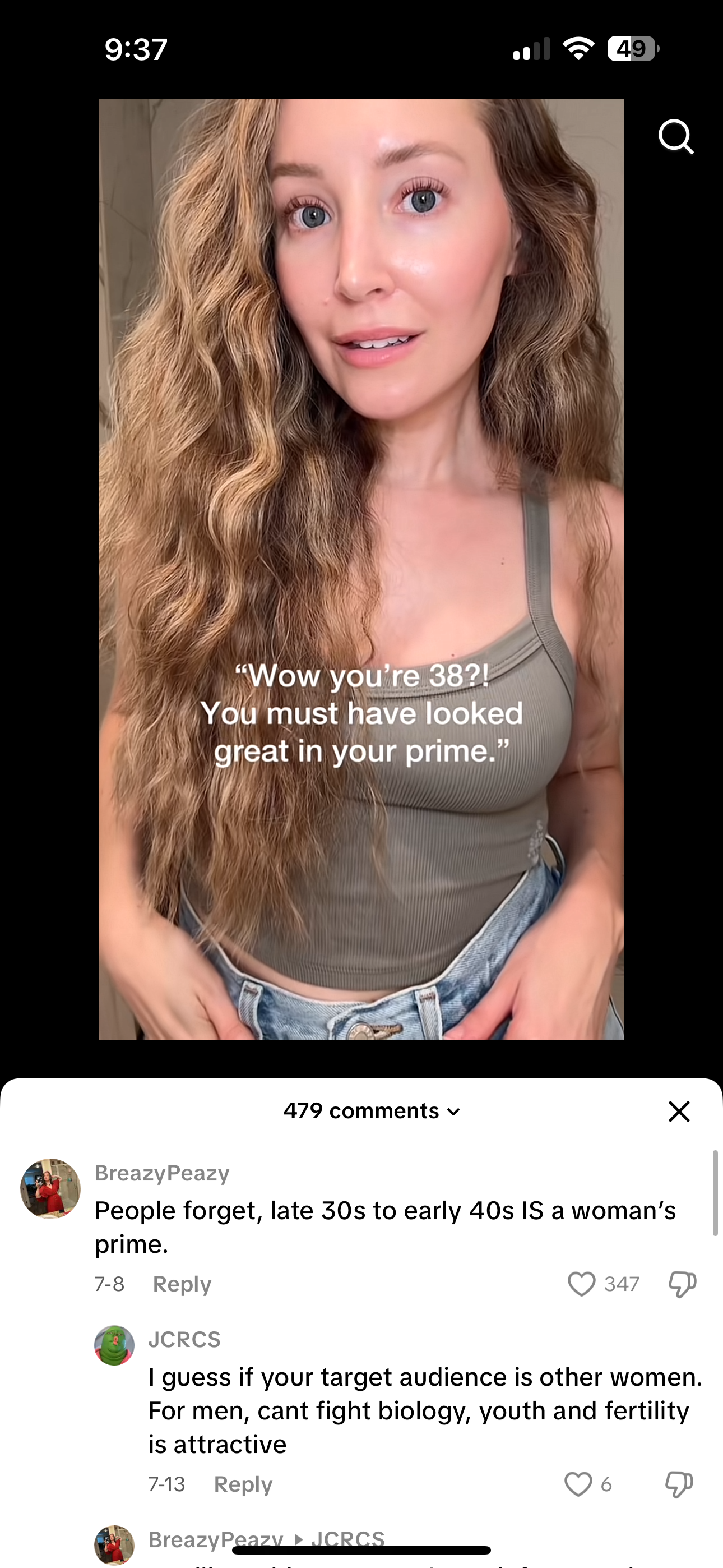Viewport: 723px width, 1568px height.
Task: Tap the video to return to playback
Action: (361, 487)
